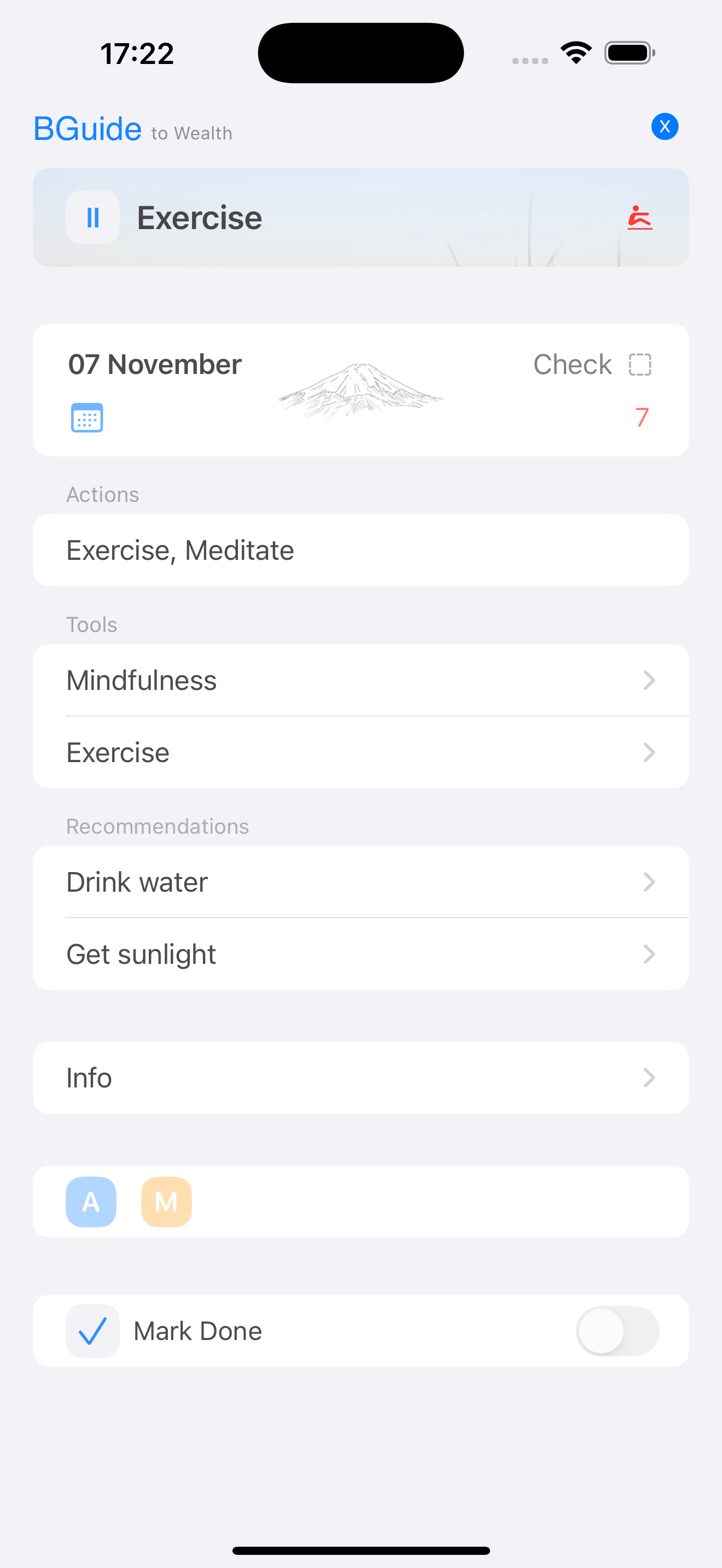Open the calendar icon under 07 November

(87, 418)
